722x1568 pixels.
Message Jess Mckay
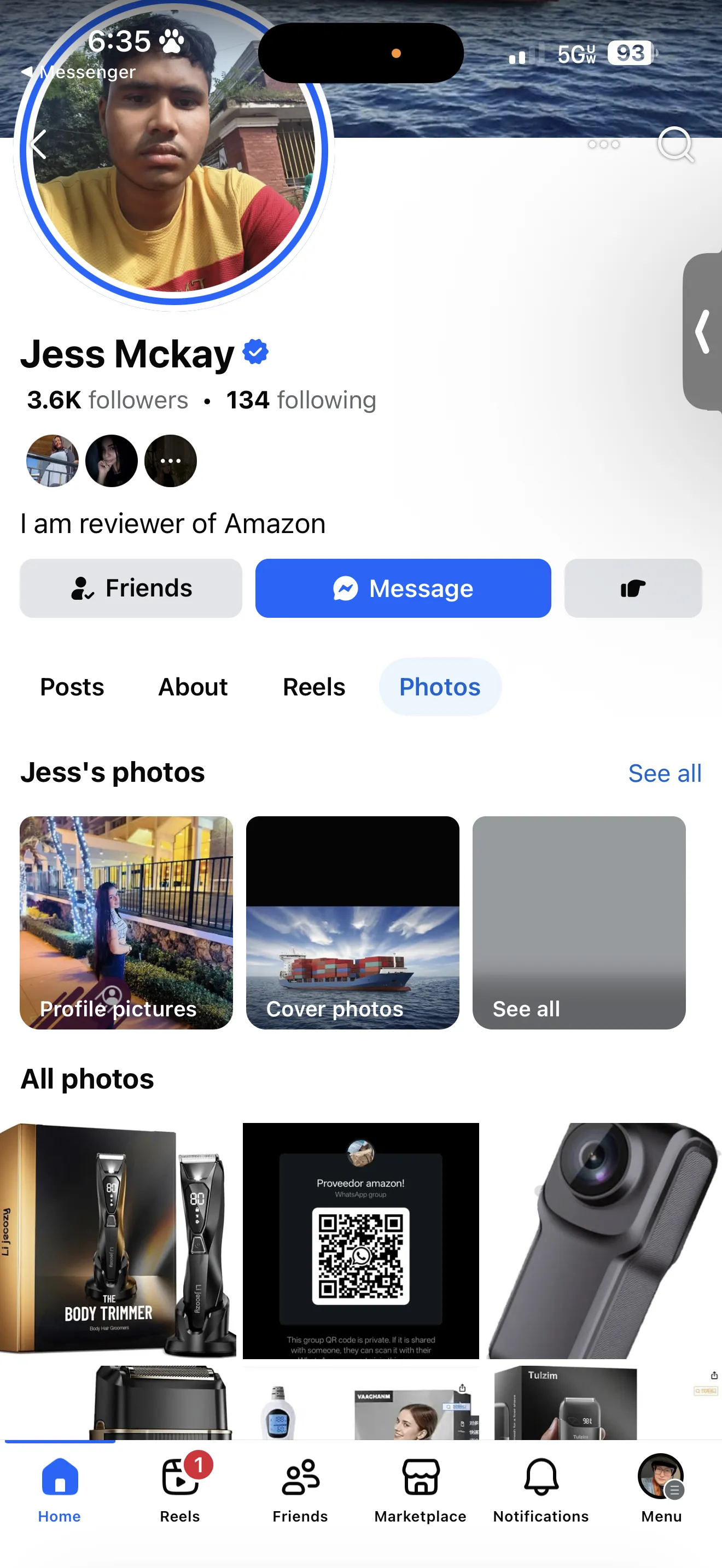(403, 588)
